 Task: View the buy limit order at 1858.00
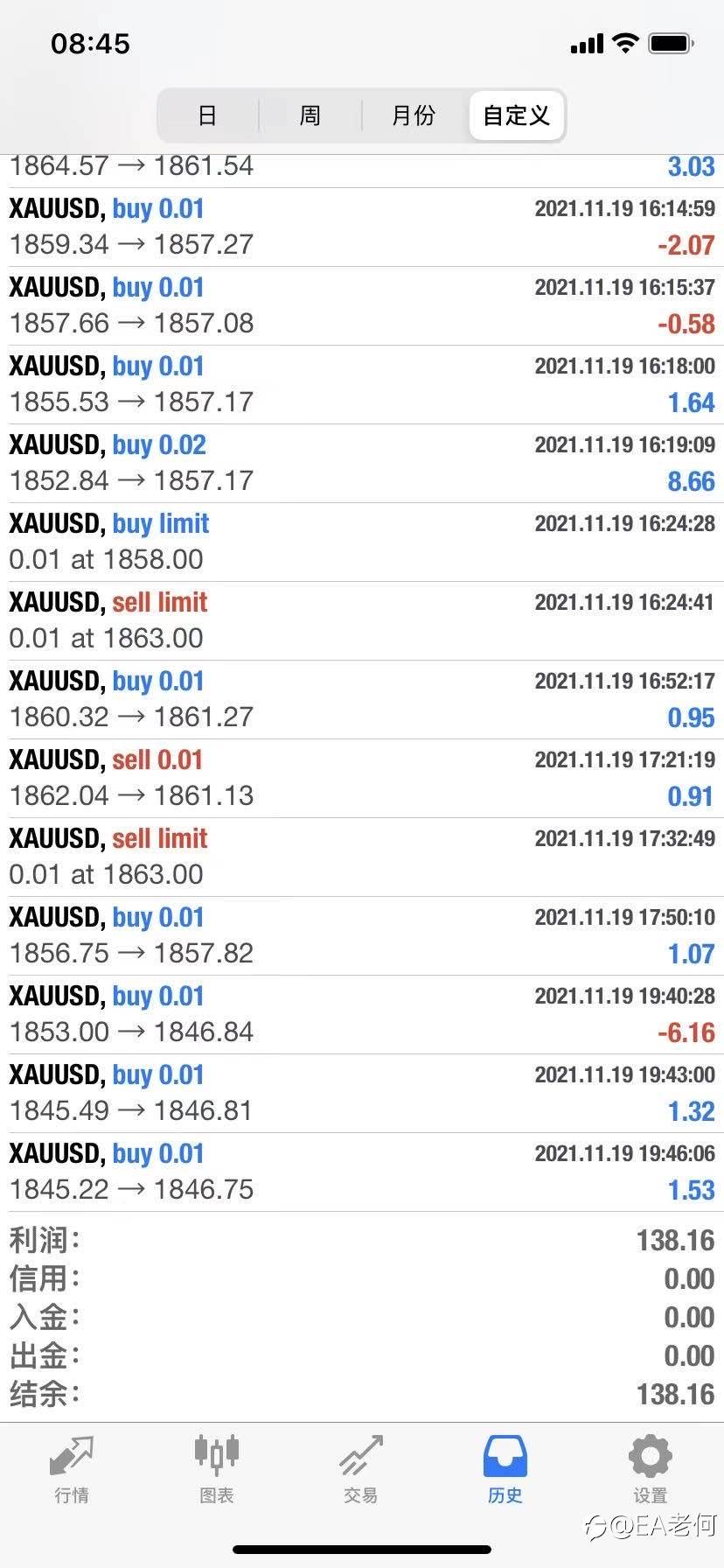click(x=362, y=542)
